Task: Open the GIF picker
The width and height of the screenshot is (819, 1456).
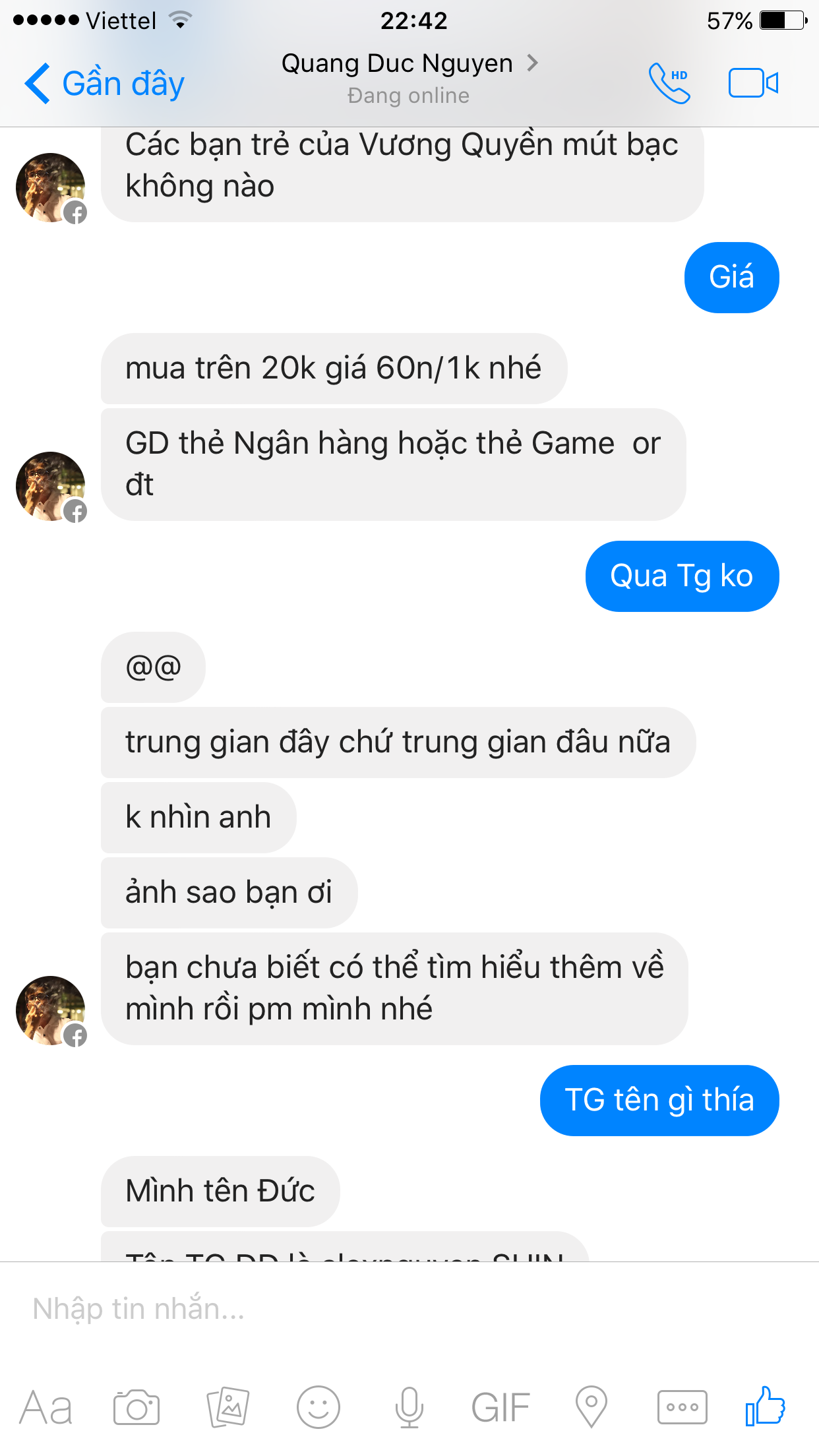Action: click(500, 1407)
